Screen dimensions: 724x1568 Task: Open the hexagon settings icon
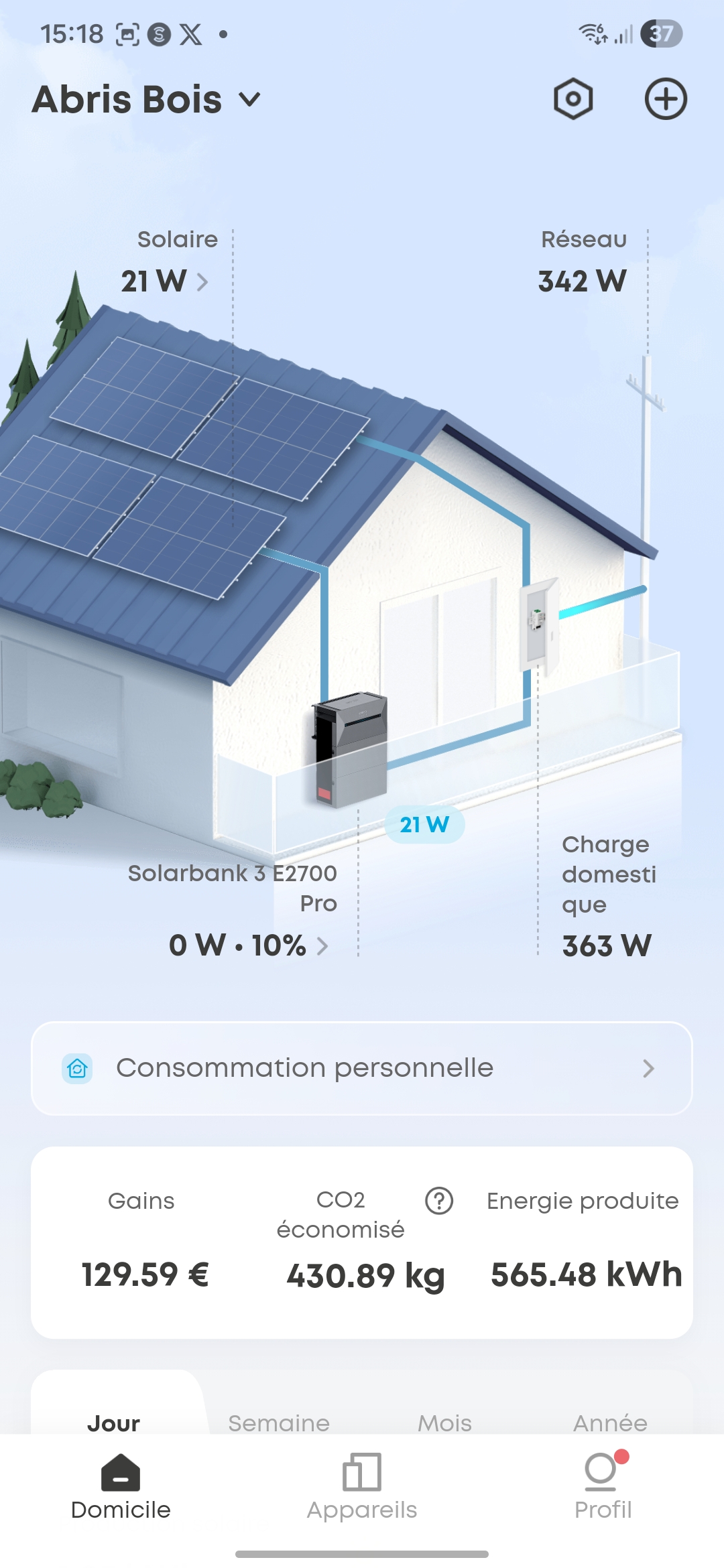573,99
